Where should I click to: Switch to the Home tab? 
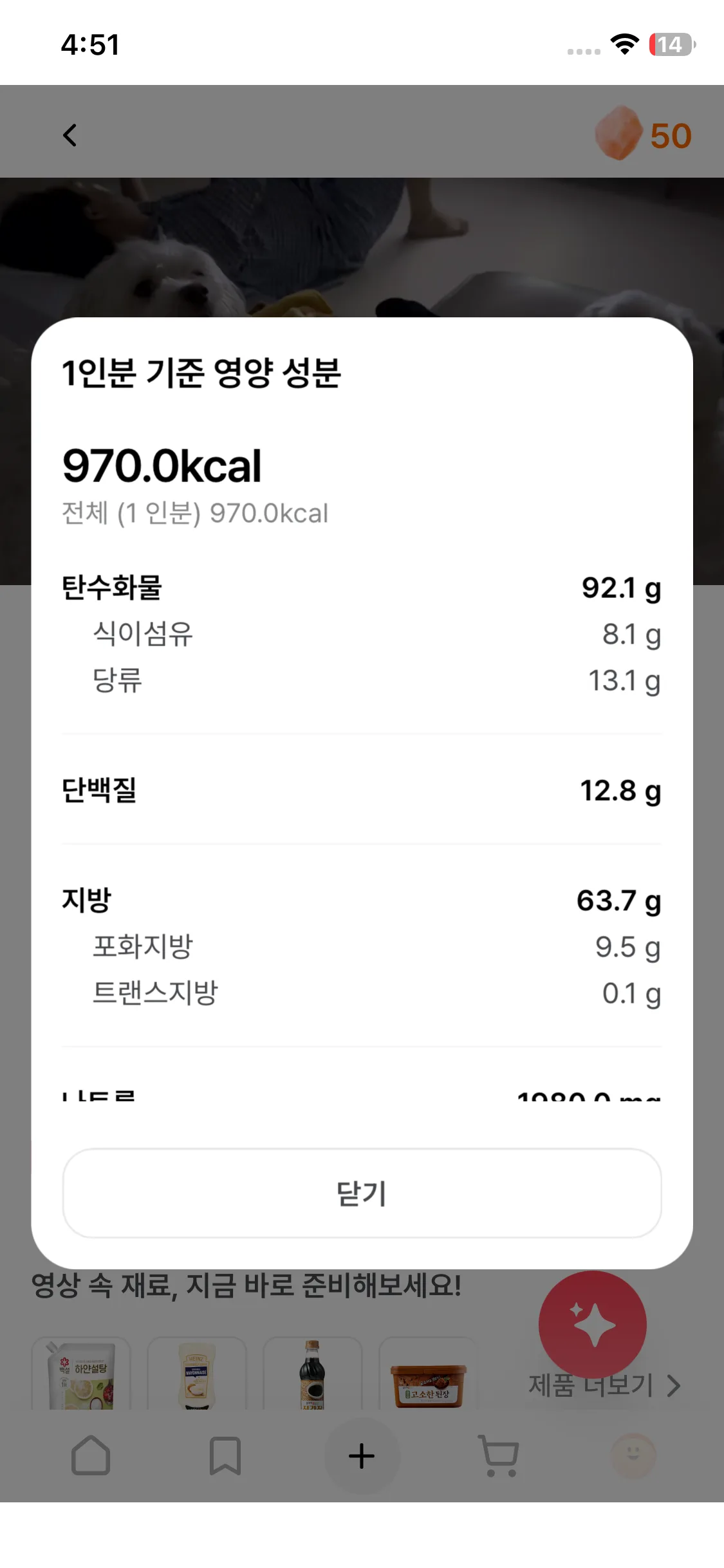click(x=91, y=1455)
